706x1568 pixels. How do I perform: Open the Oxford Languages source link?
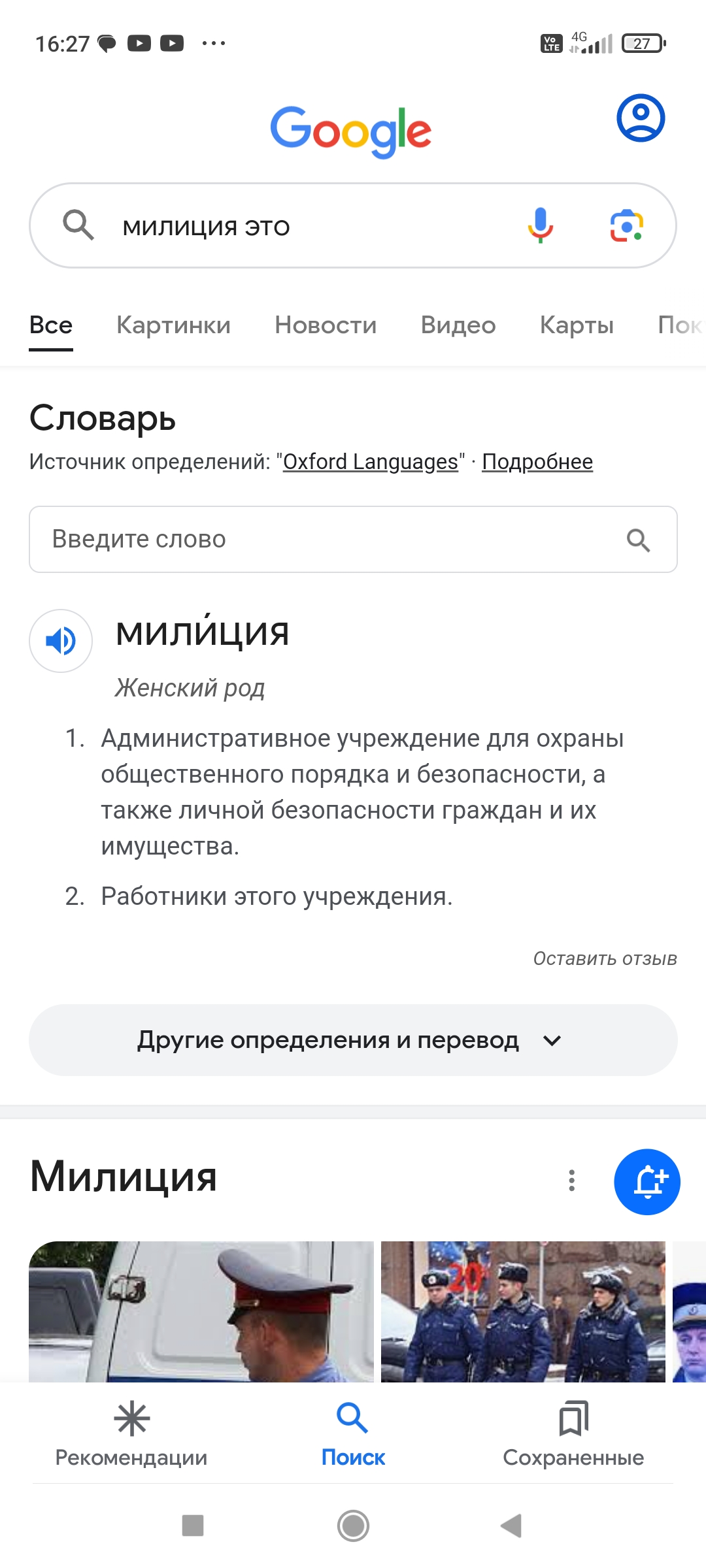370,462
